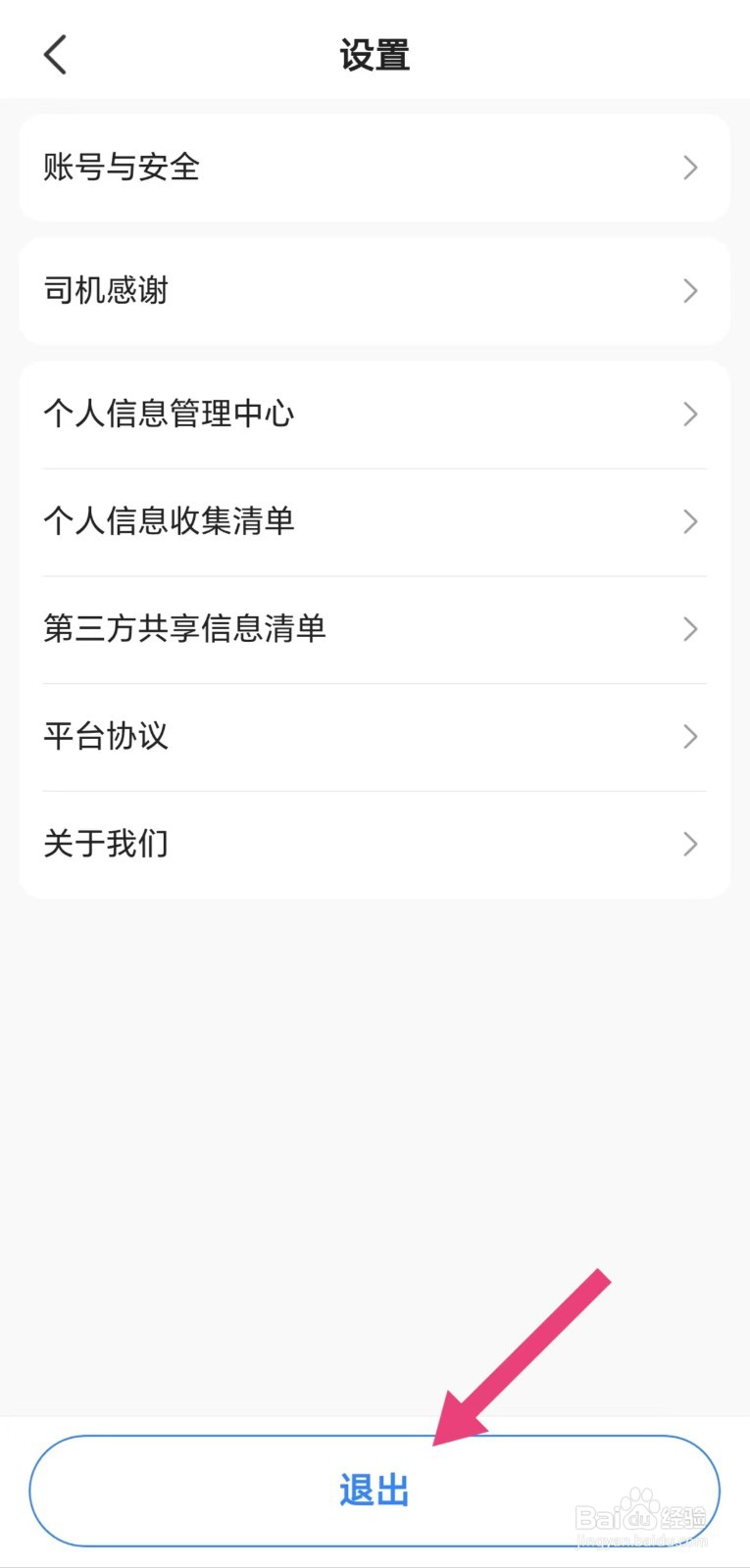Viewport: 750px width, 1568px height.
Task: Expand the 平台协议 row chevron
Action: click(x=689, y=736)
